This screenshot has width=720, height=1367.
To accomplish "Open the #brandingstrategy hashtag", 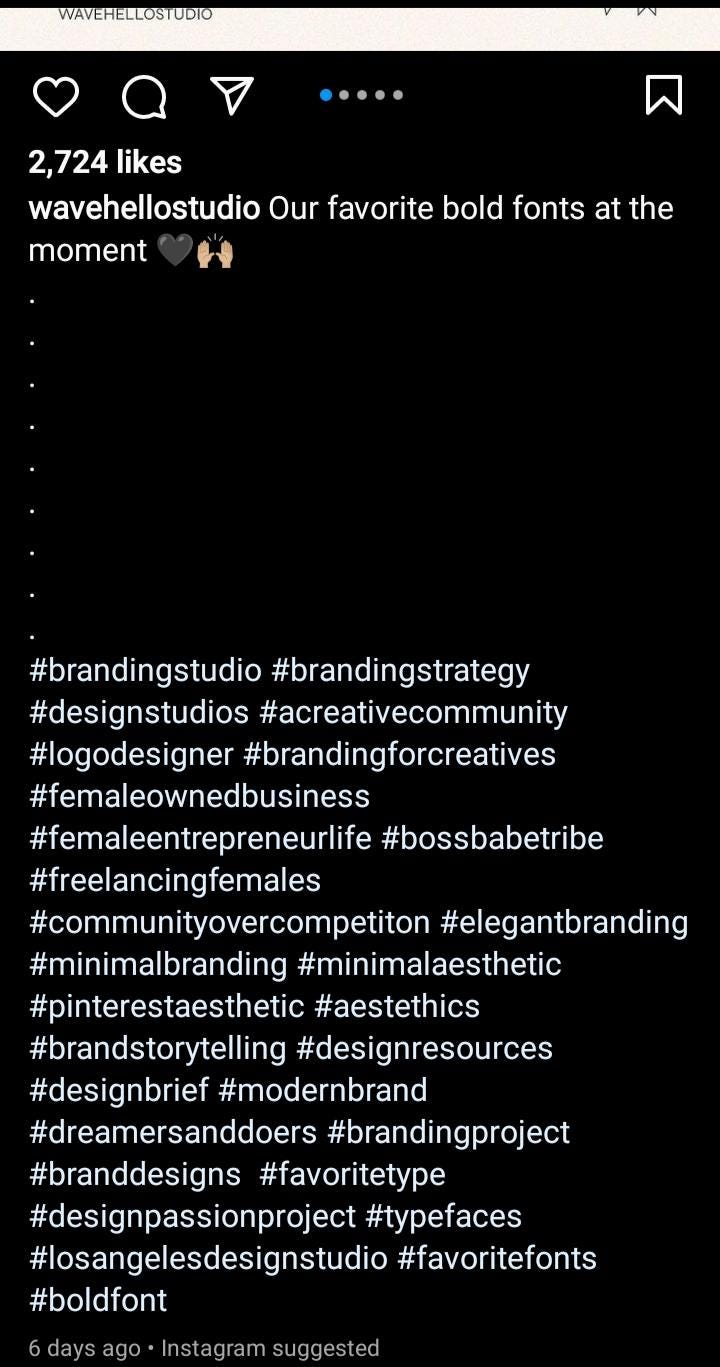I will coord(400,670).
